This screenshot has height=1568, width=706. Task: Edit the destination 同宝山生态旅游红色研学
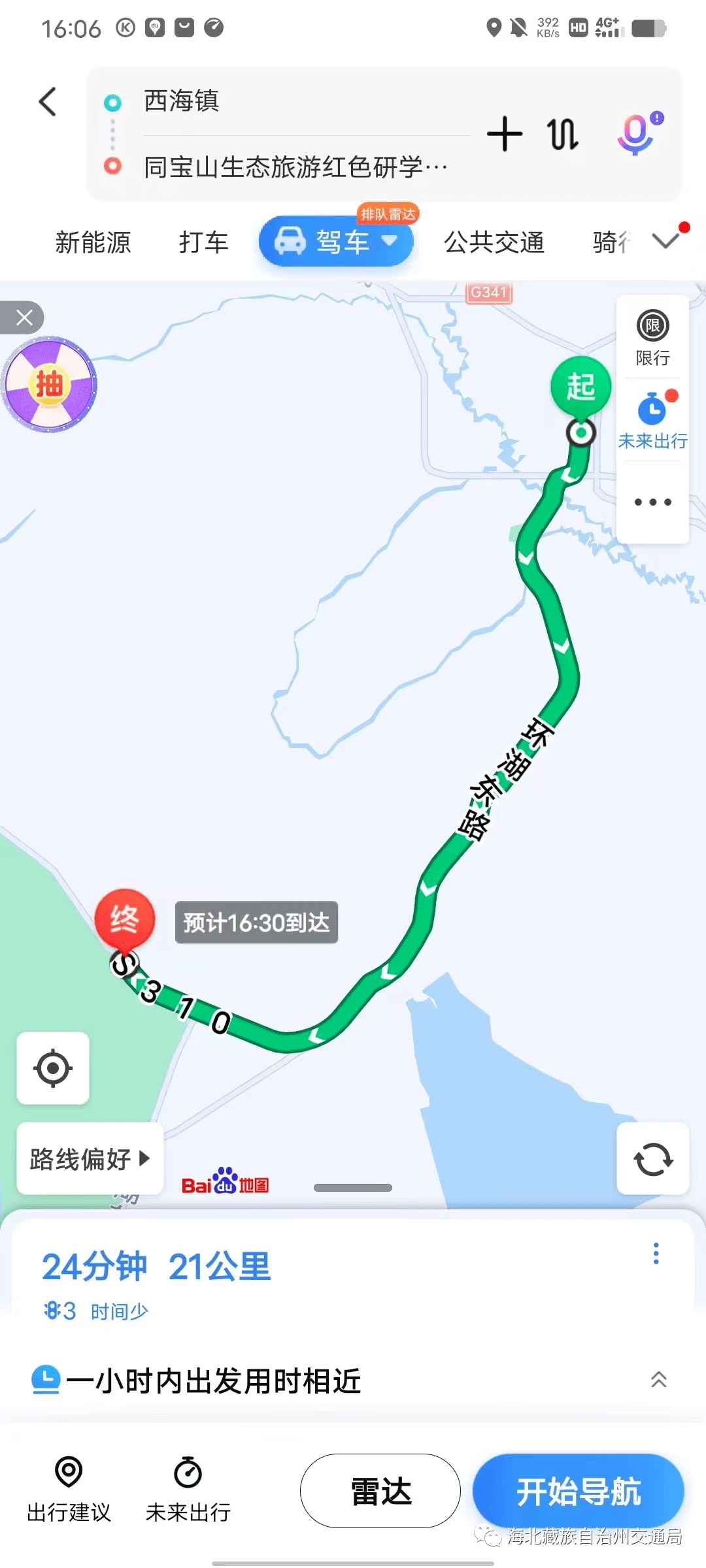pyautogui.click(x=294, y=168)
